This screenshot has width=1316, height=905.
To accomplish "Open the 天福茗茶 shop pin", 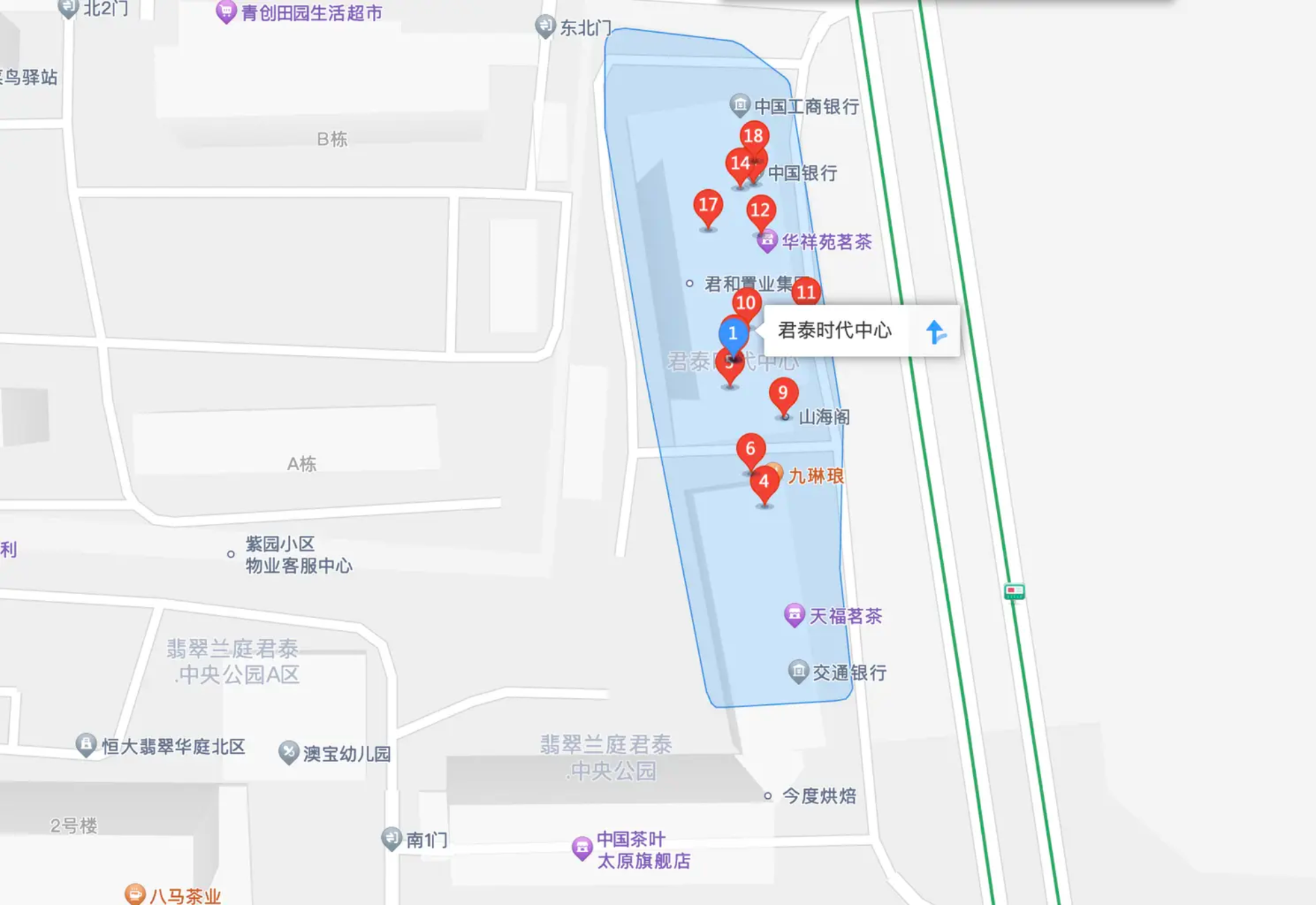I will click(x=794, y=614).
